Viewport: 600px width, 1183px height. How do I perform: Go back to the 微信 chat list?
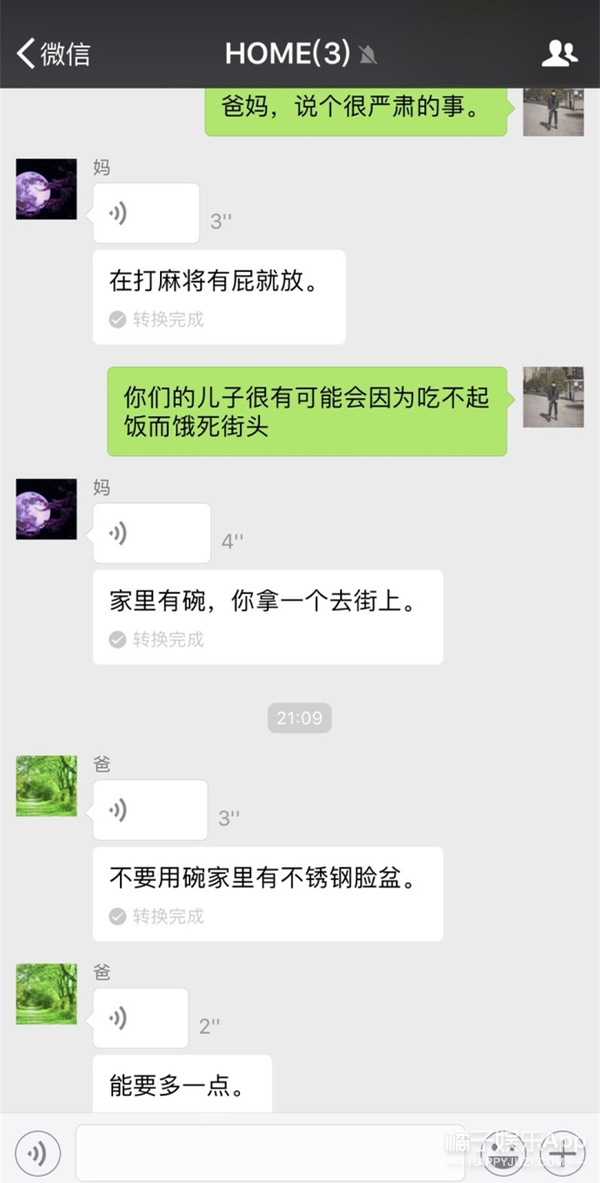pos(54,53)
